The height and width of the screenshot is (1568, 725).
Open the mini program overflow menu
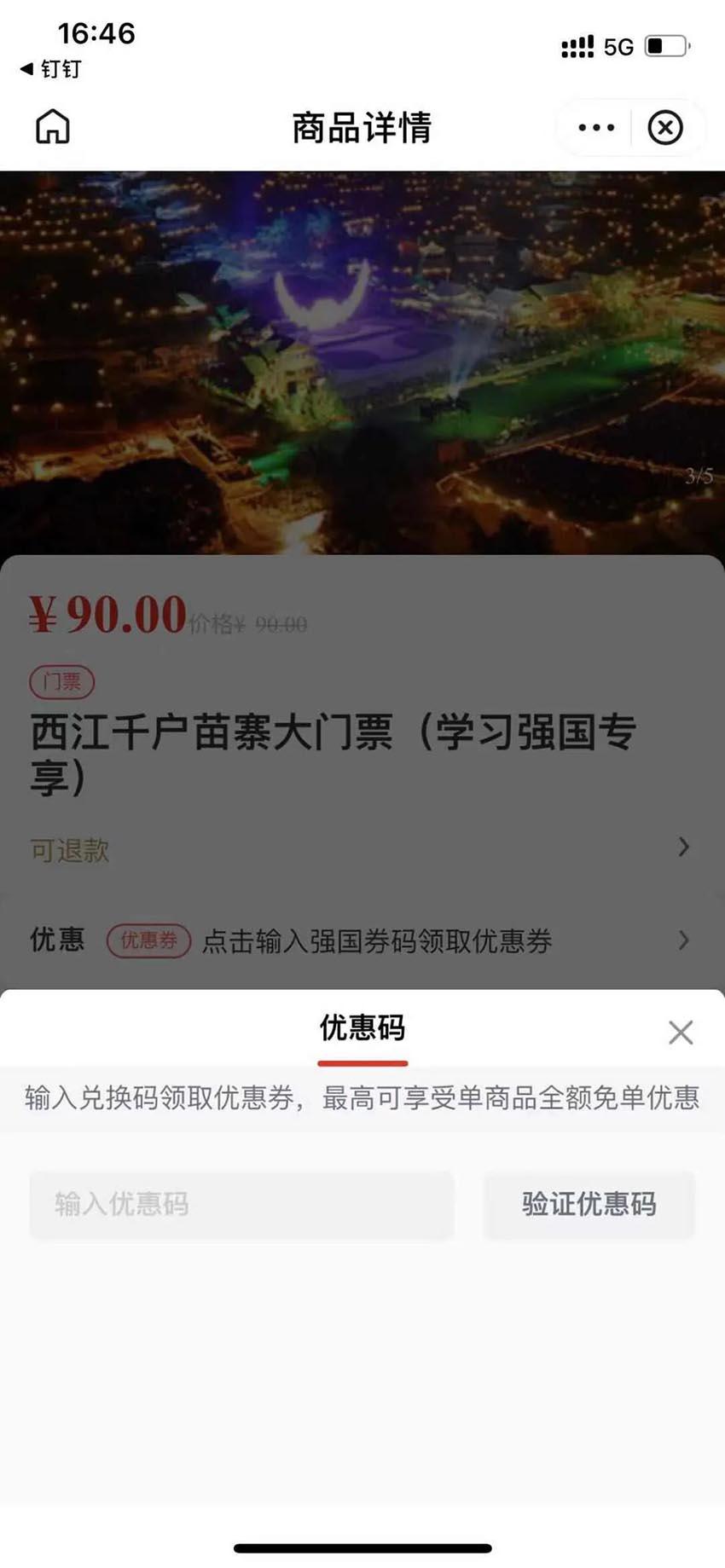pos(595,128)
